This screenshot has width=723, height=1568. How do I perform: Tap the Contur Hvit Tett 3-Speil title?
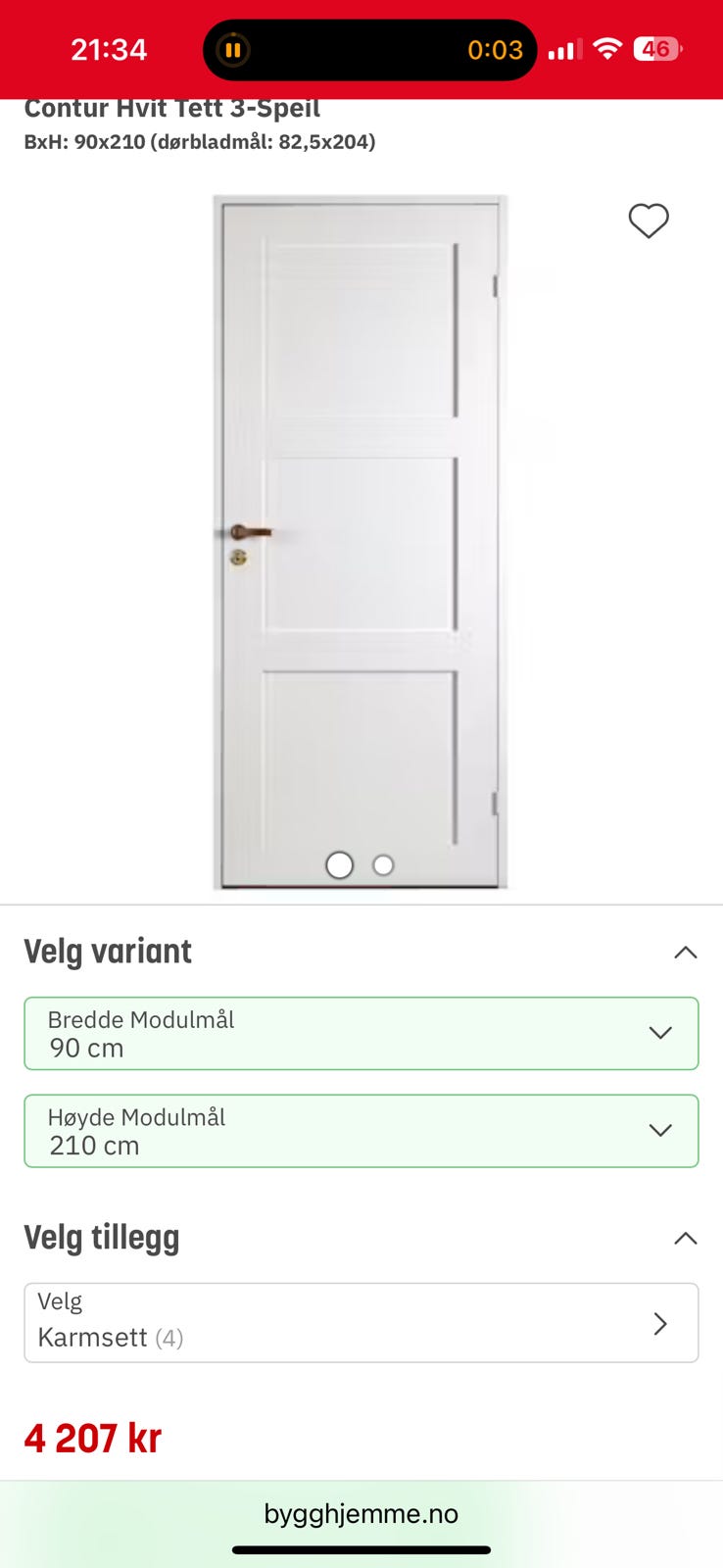coord(171,108)
